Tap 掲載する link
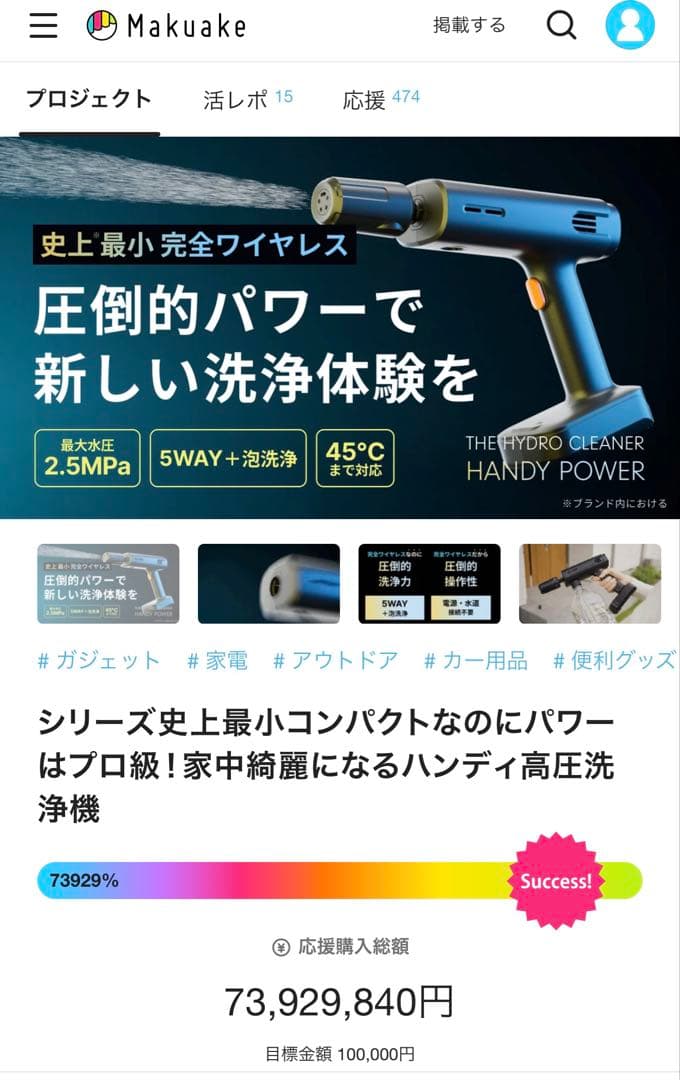680x1080 pixels. 469,26
